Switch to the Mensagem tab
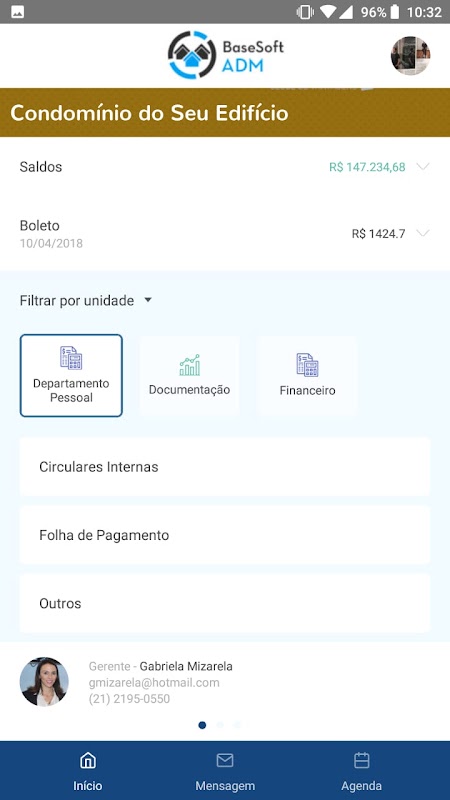 [x=225, y=771]
